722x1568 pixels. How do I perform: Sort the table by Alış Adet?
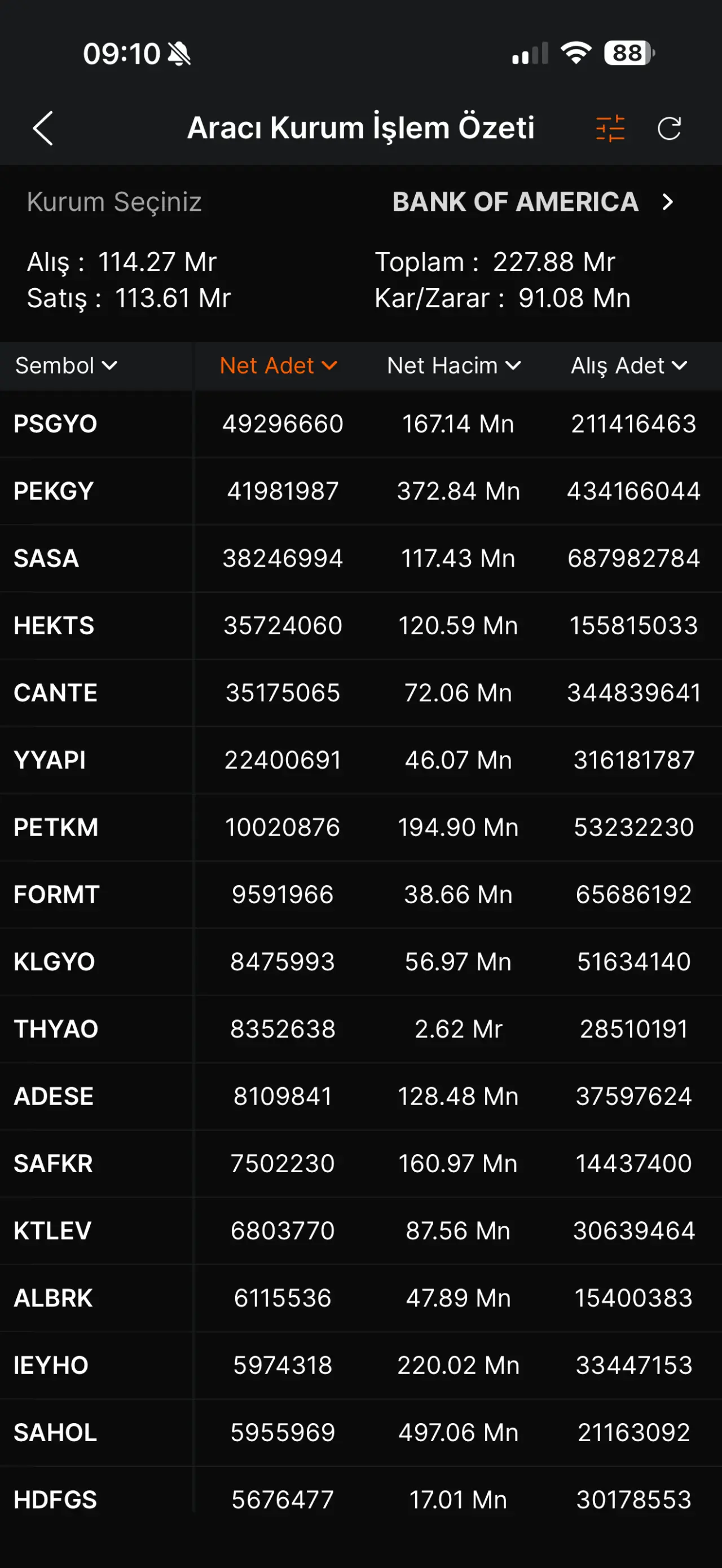pyautogui.click(x=628, y=366)
